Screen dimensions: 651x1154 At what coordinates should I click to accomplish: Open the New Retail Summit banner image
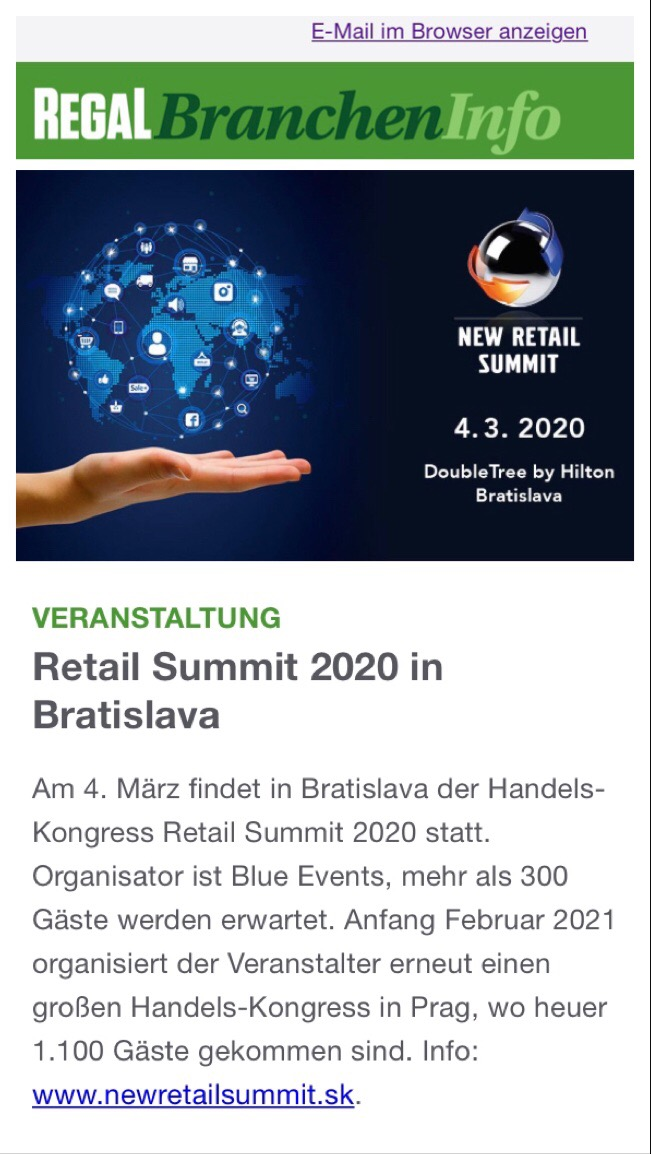click(324, 365)
